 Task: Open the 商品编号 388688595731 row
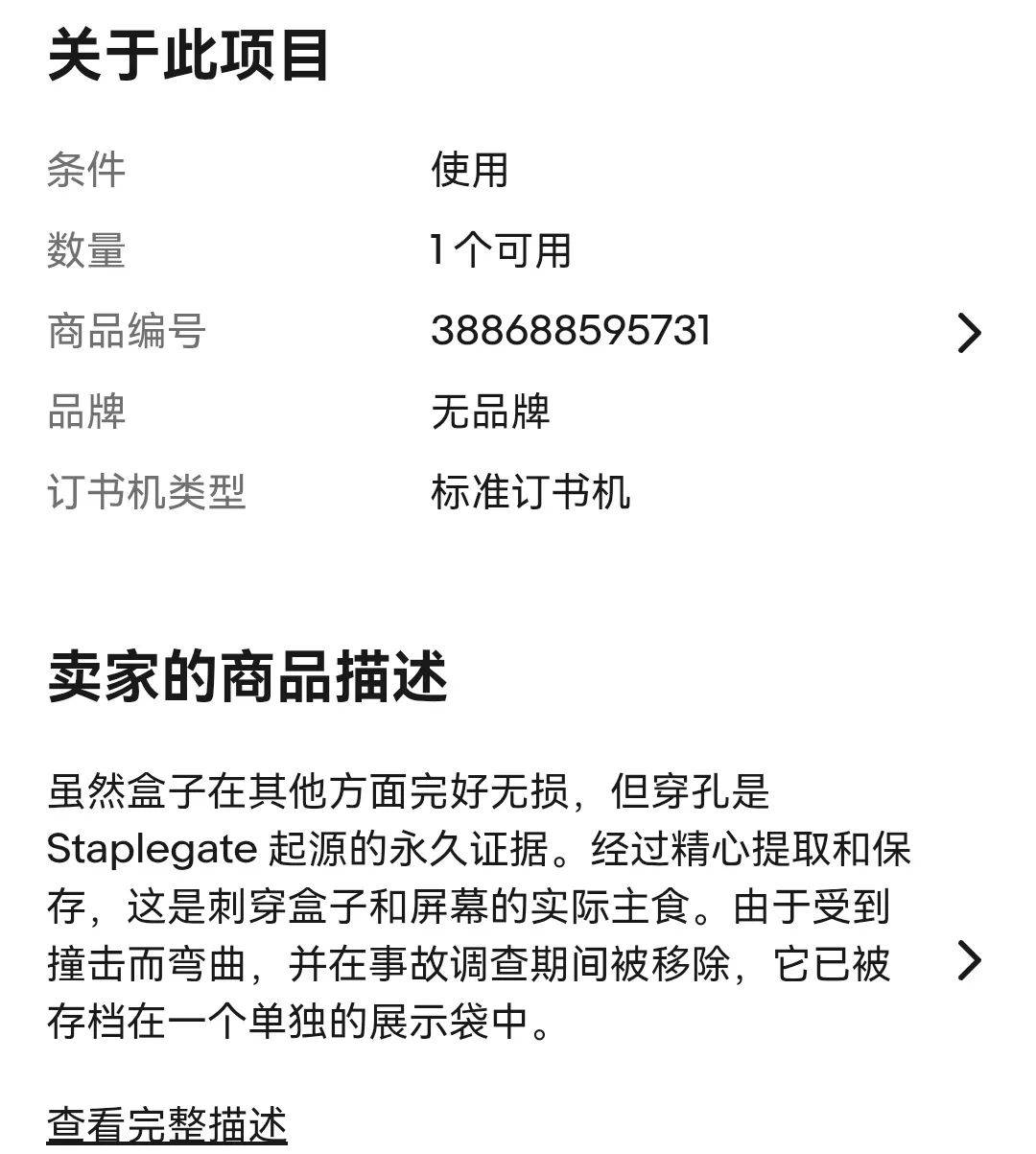coord(969,332)
